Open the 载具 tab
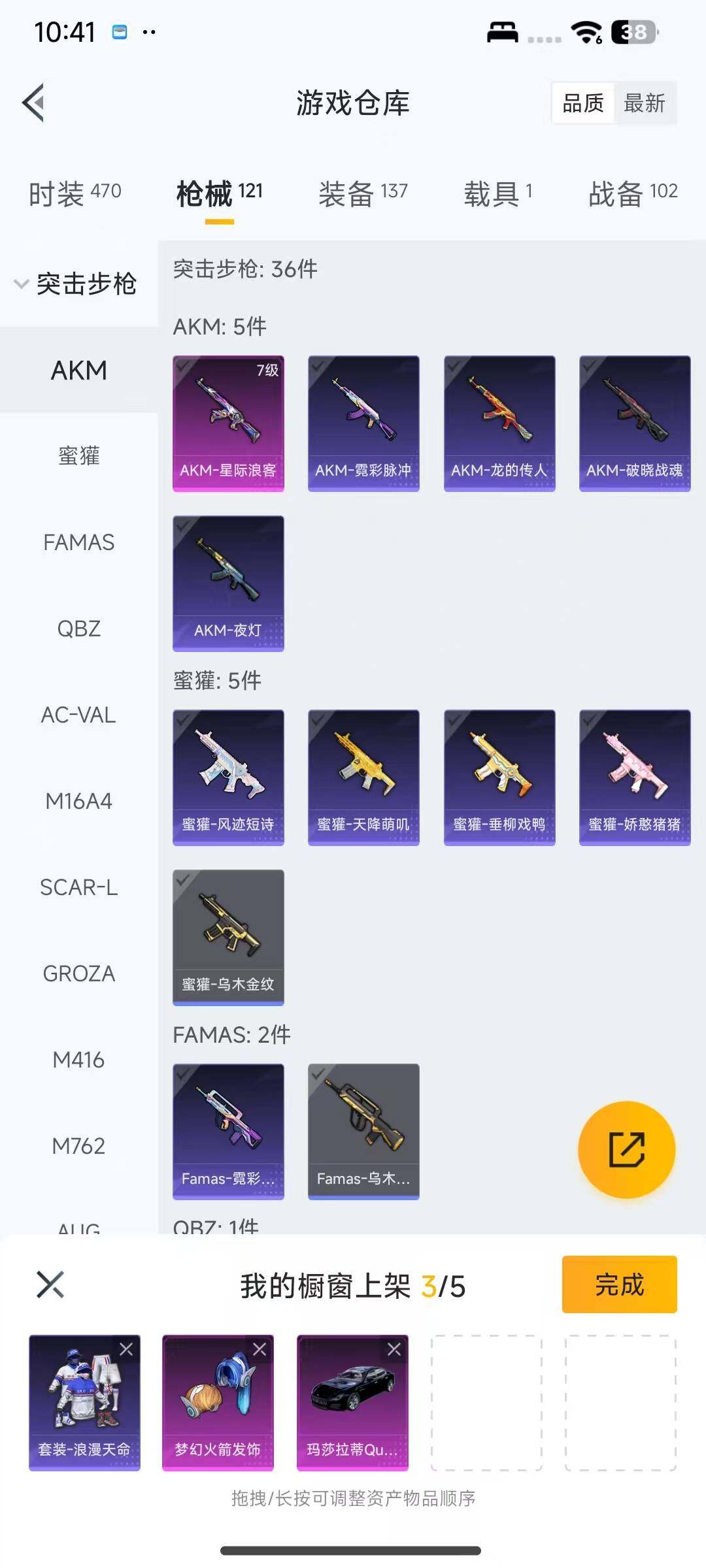Screen dimensions: 706x1568 [497, 193]
